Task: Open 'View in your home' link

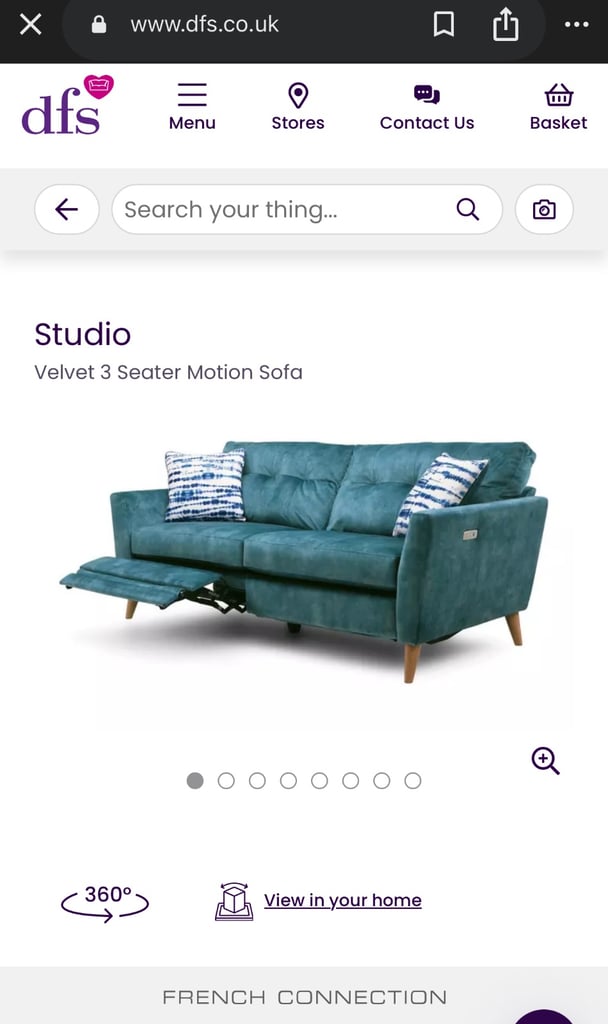Action: tap(343, 900)
